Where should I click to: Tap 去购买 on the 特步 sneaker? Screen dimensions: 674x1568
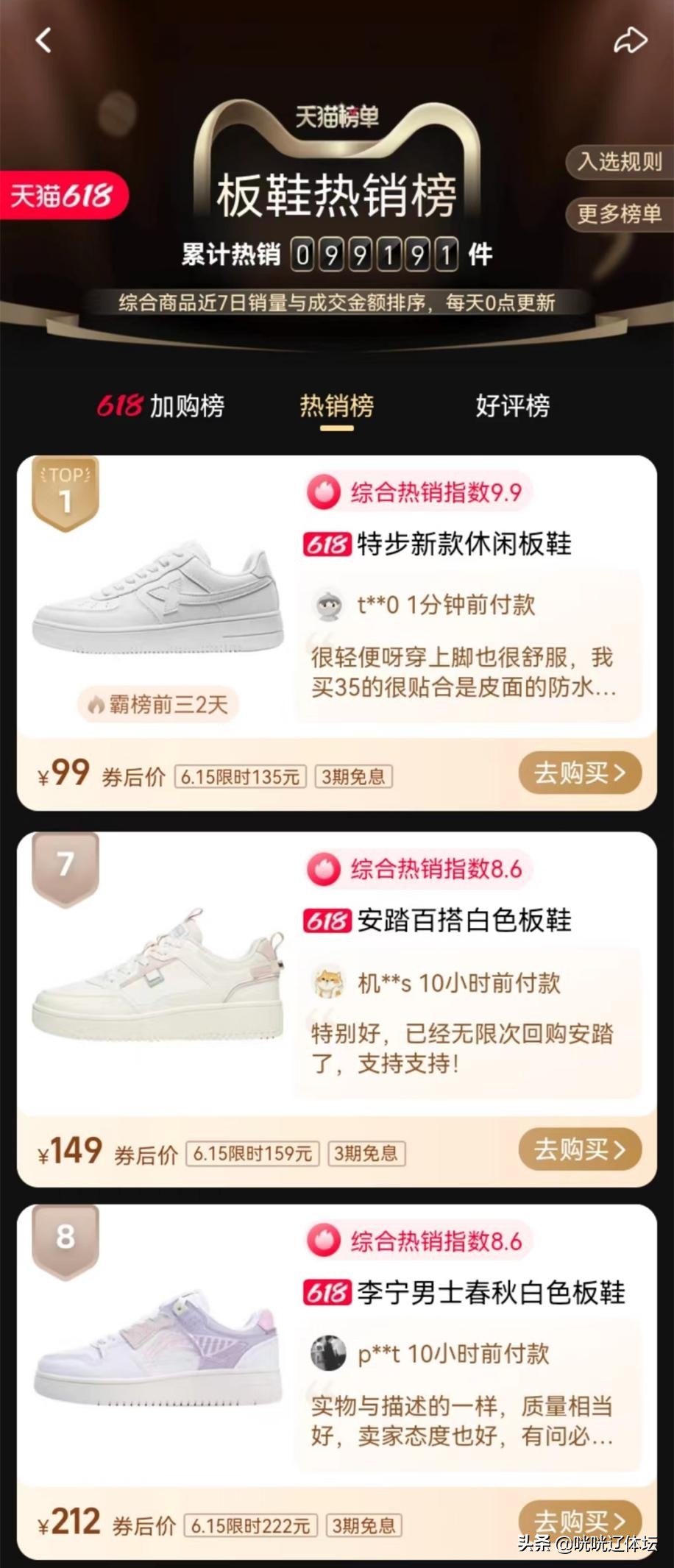pos(579,773)
